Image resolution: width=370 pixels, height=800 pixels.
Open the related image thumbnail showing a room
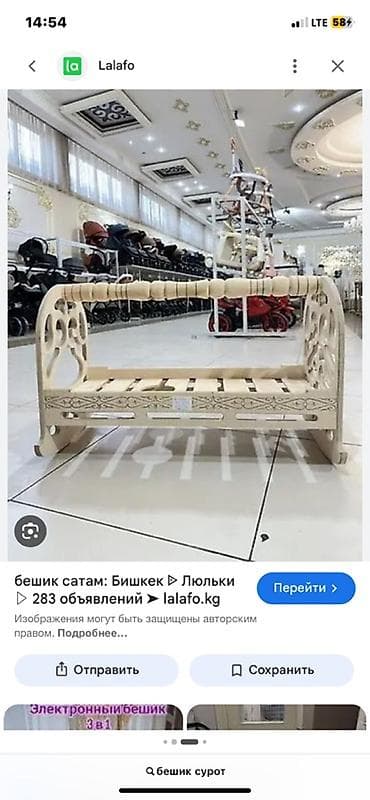coord(276,717)
